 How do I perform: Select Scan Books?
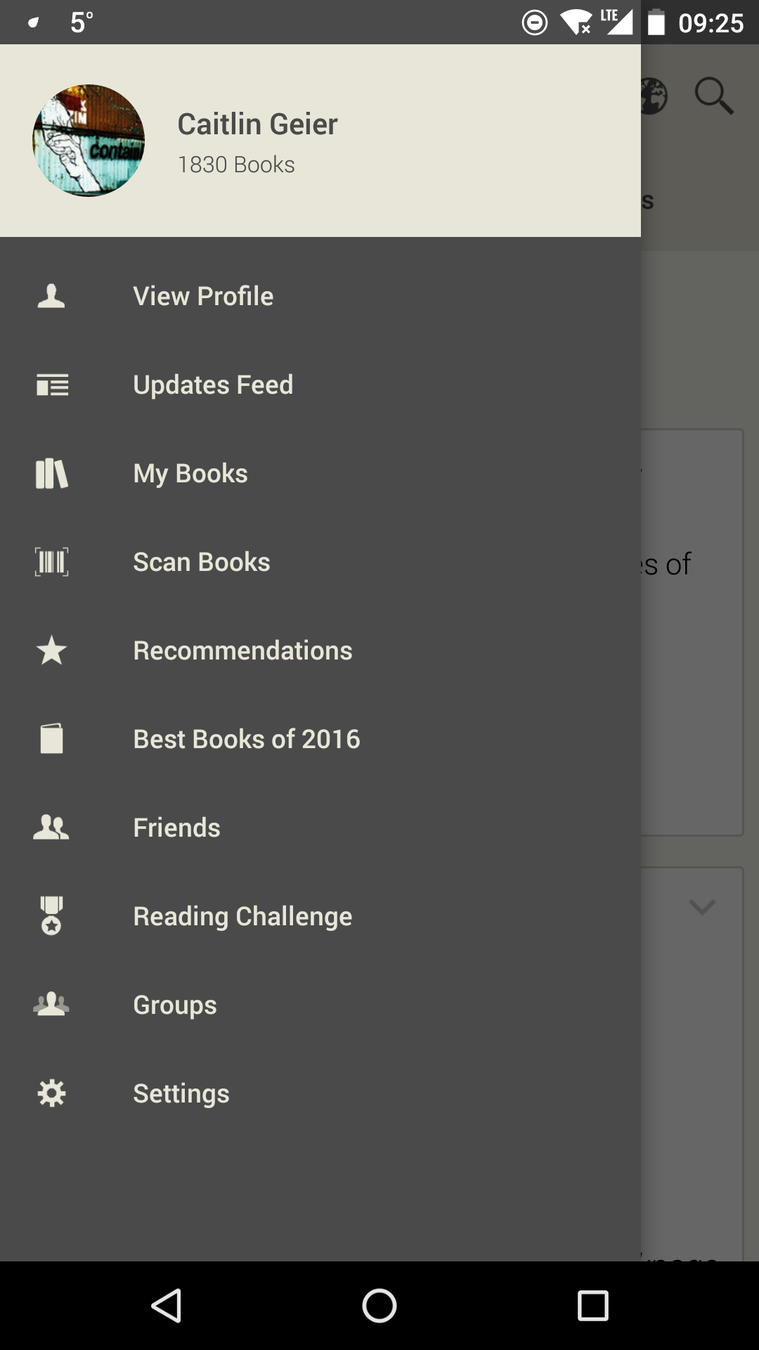tap(201, 562)
